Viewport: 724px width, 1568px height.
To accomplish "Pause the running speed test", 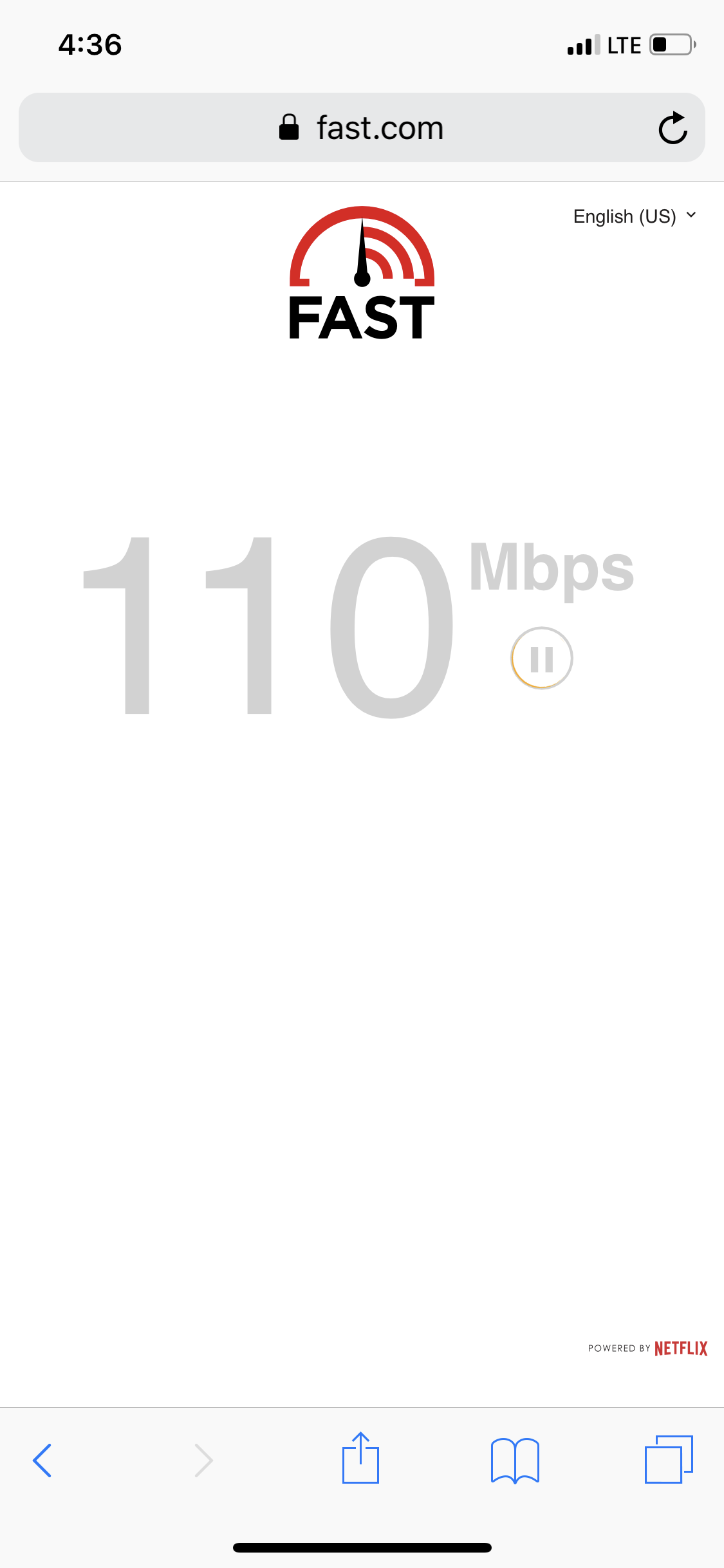I will [542, 658].
